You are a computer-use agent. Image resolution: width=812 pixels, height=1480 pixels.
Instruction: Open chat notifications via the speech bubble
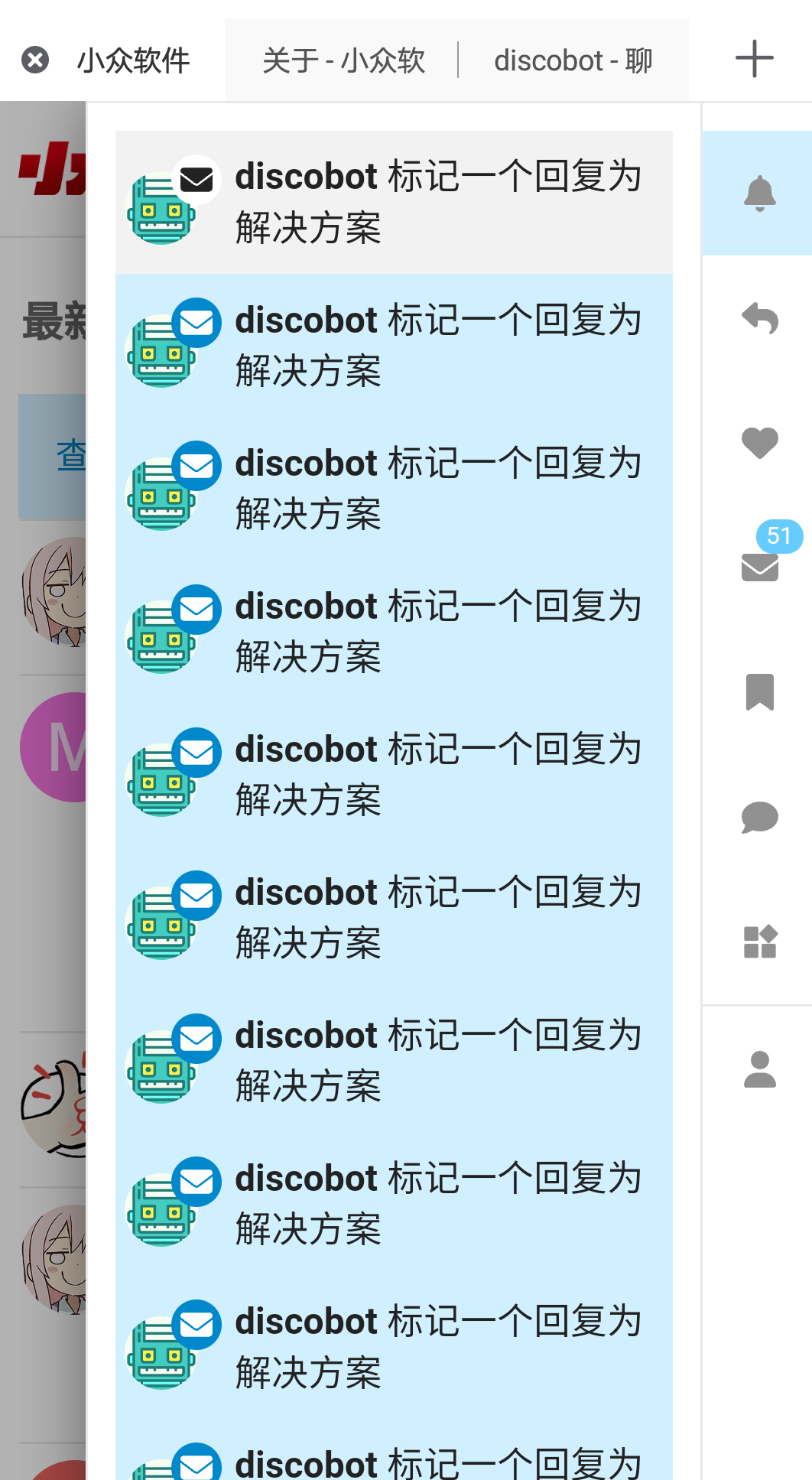759,817
